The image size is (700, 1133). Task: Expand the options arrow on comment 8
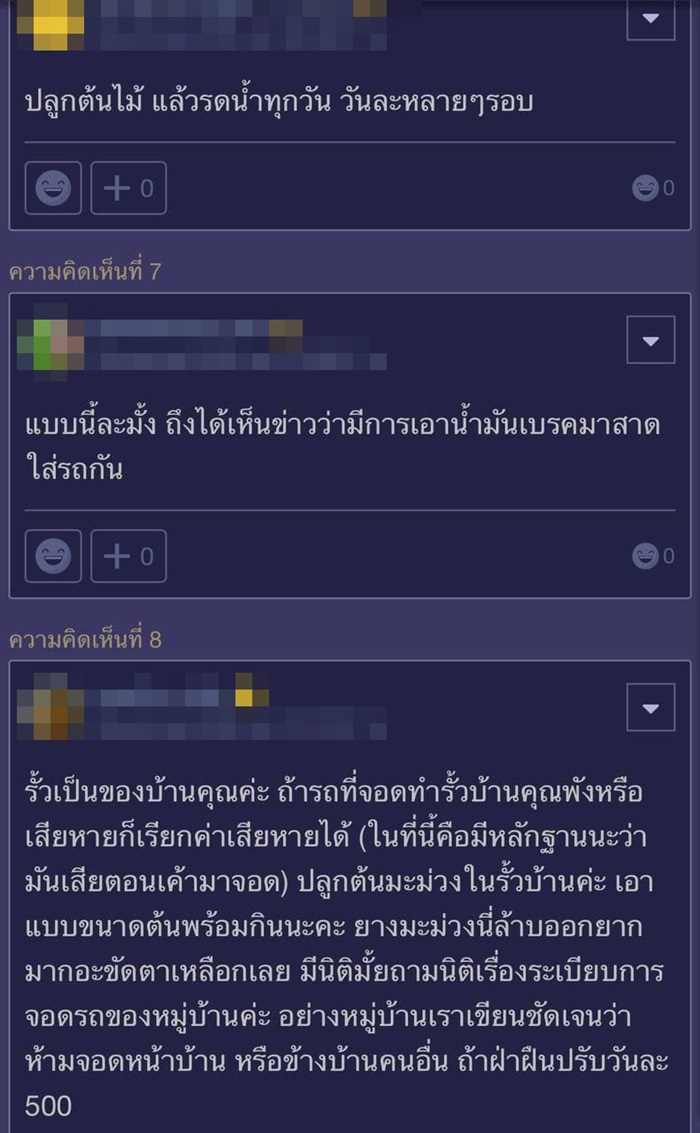click(x=651, y=708)
